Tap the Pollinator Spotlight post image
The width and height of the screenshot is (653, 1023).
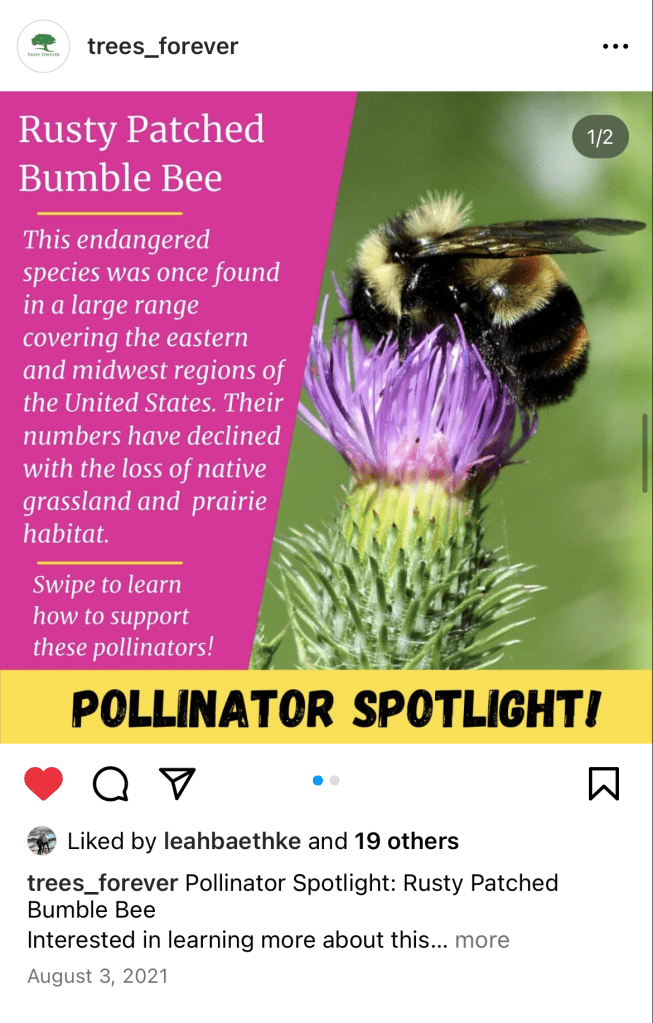326,400
